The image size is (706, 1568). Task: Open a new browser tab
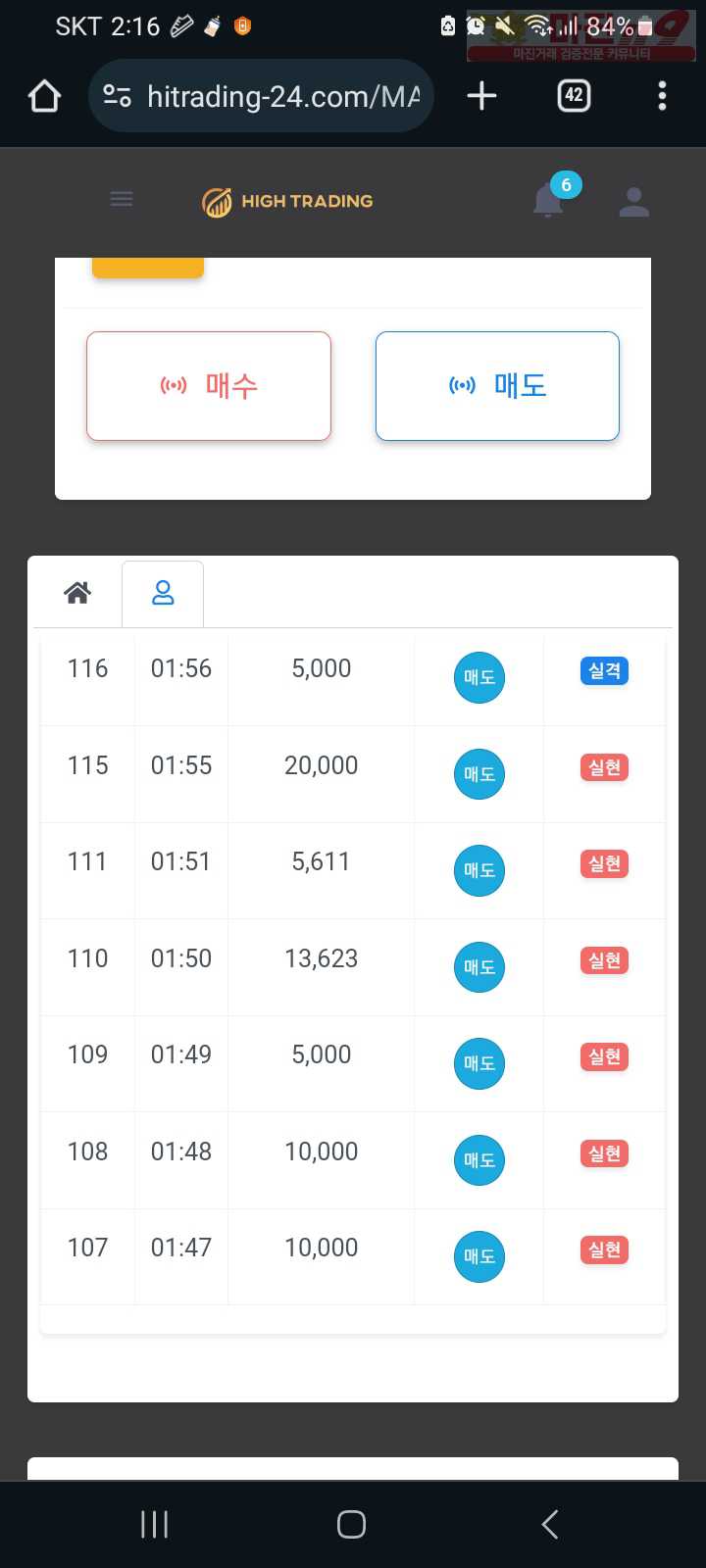pyautogui.click(x=481, y=96)
